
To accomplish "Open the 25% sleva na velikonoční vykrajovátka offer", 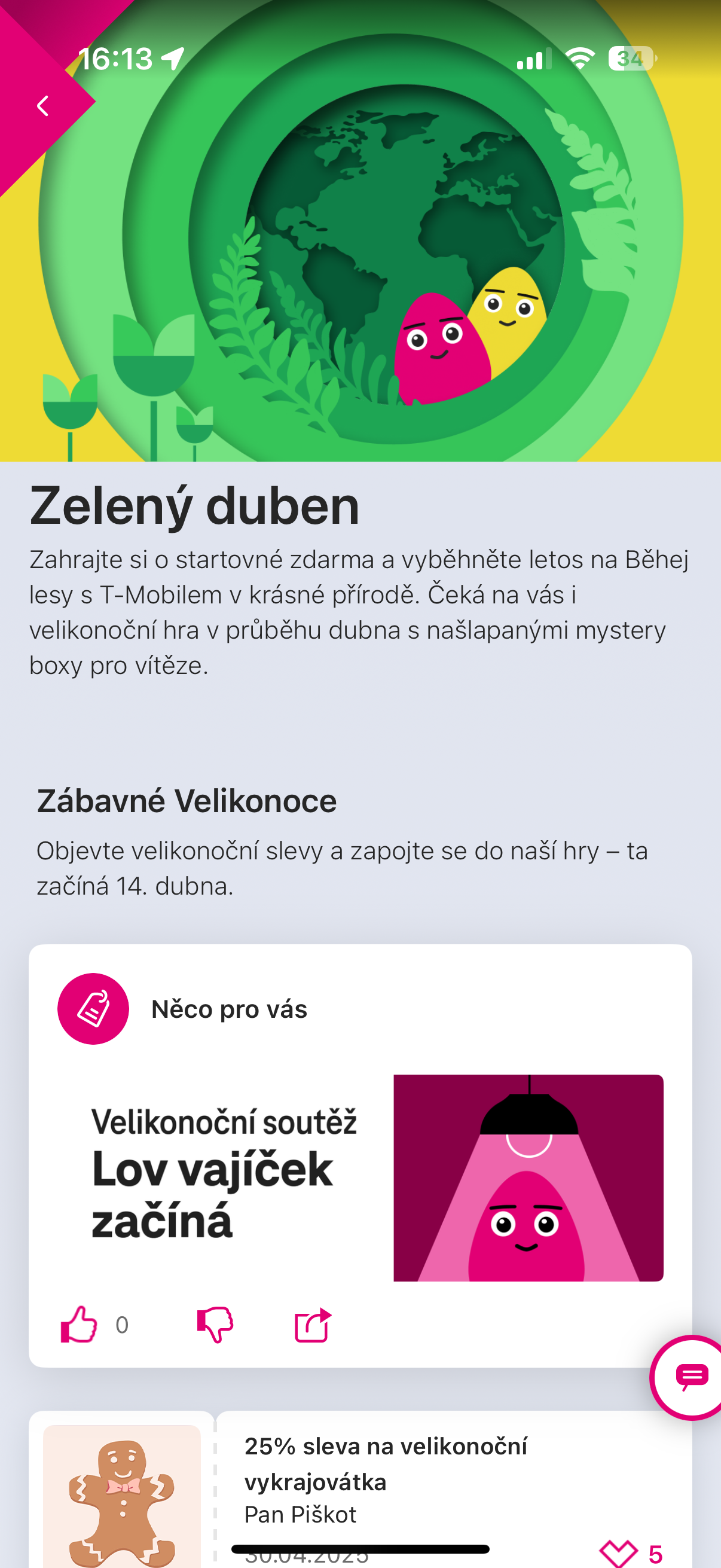I will tap(386, 1463).
